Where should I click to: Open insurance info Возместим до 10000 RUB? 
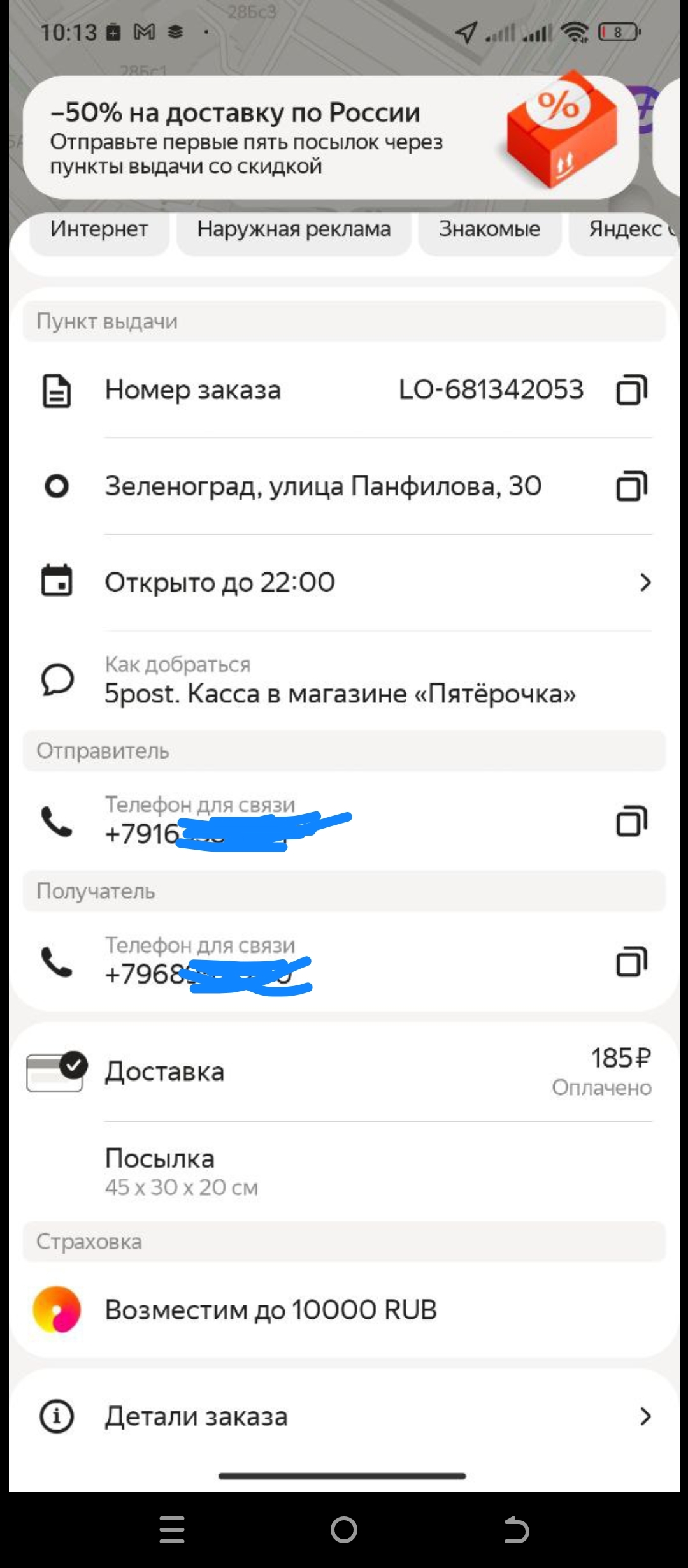(x=271, y=1310)
